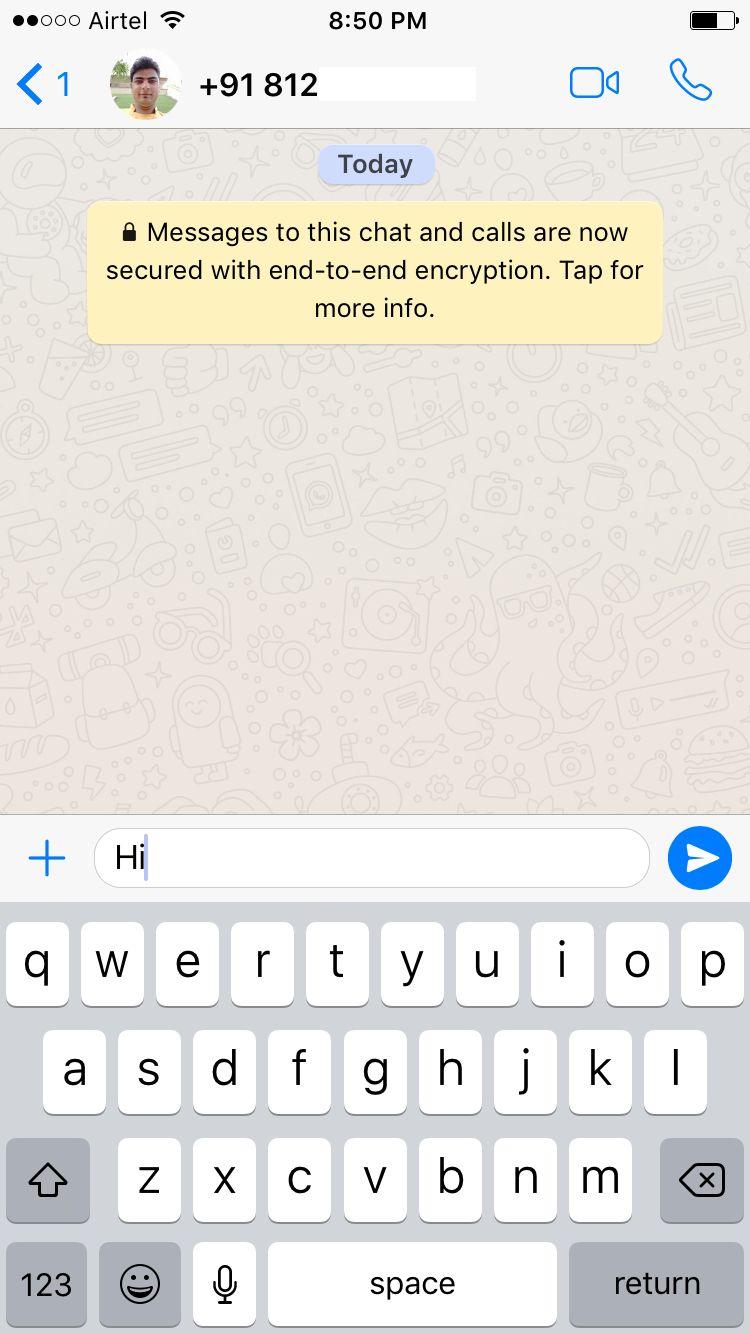Tap the backspace key
The image size is (750, 1334).
(701, 1180)
